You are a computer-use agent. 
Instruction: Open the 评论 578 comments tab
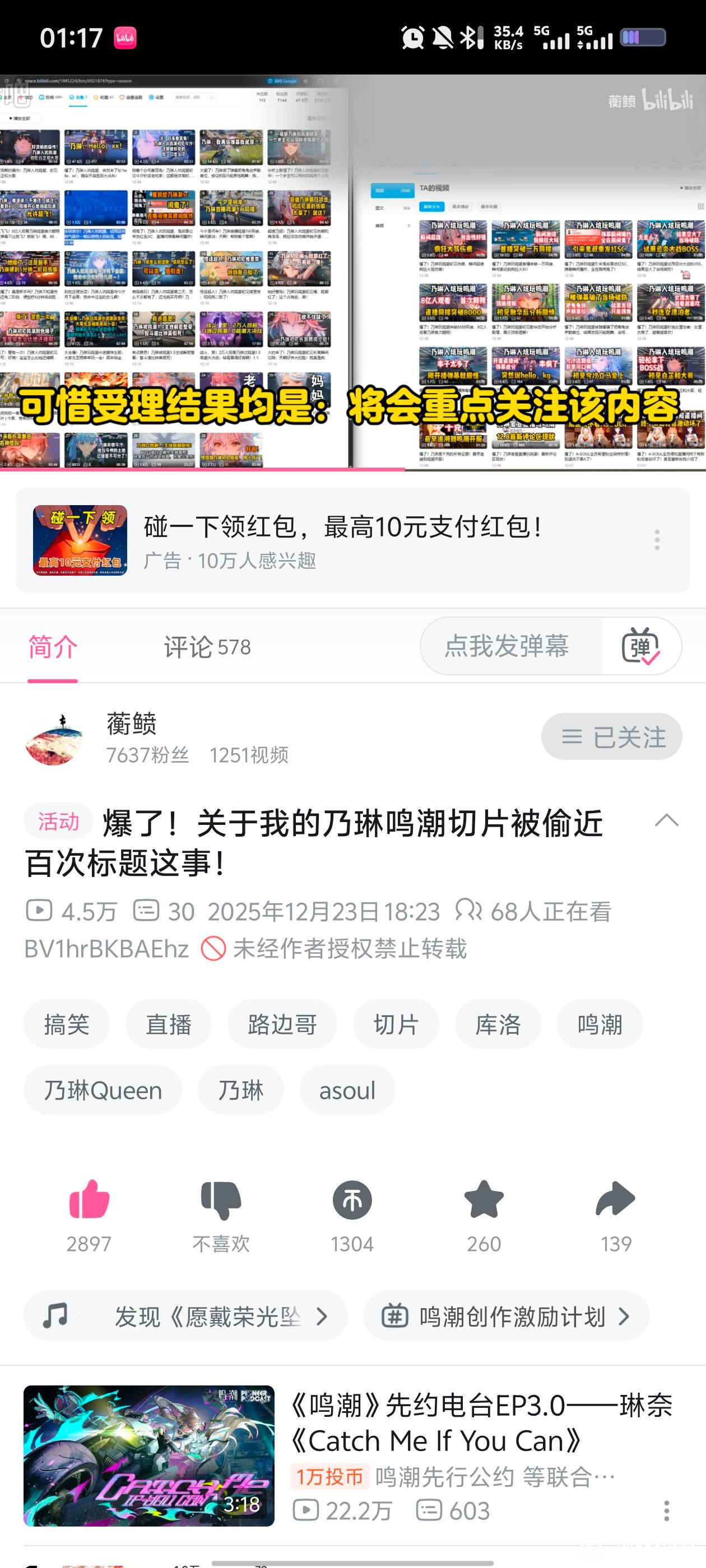point(207,647)
